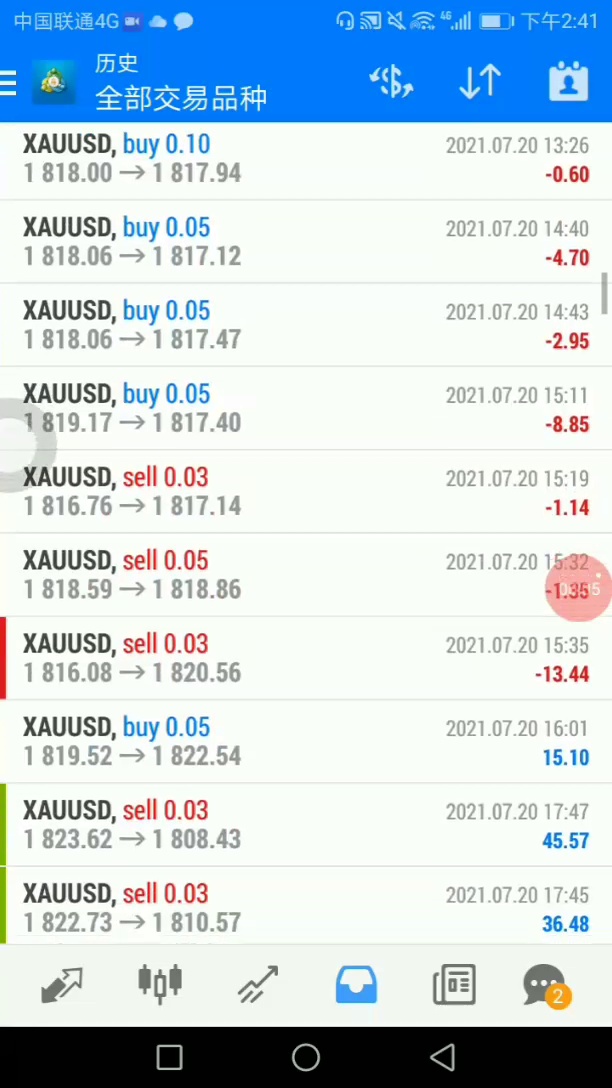Open the sell trade with 36.48 profit
Viewport: 612px width, 1088px height.
click(300, 908)
